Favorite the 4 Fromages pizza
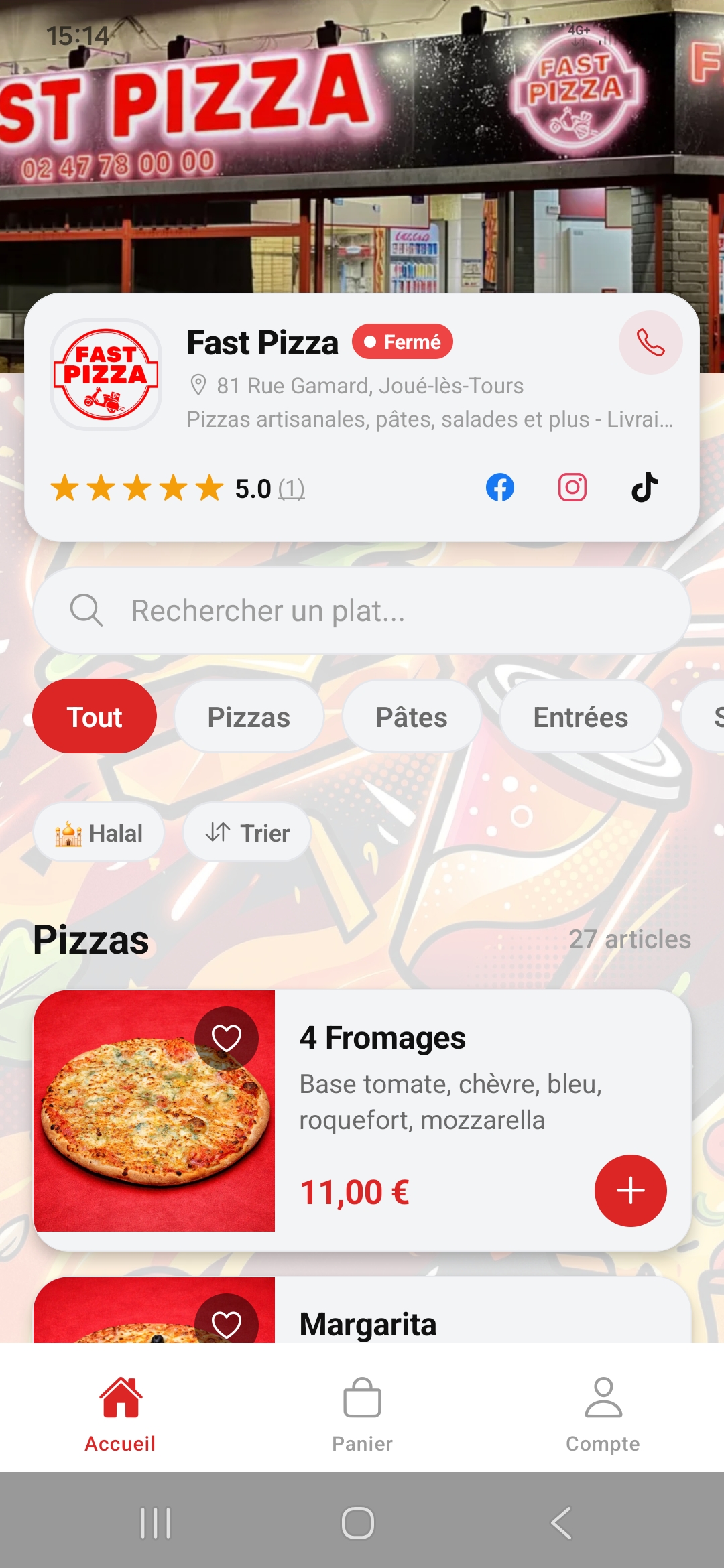The width and height of the screenshot is (724, 1568). coord(227,1039)
